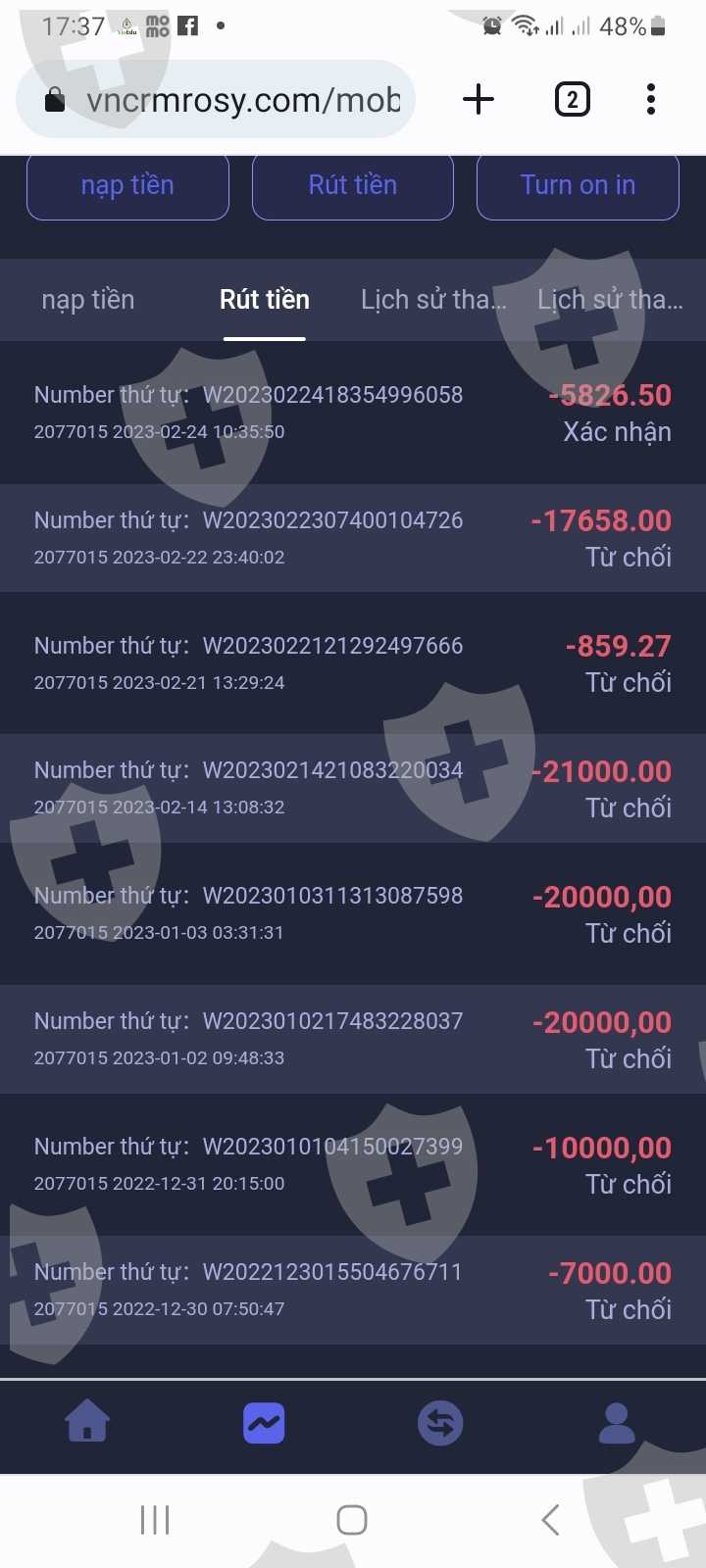Tap the system back button
The width and height of the screenshot is (706, 1568).
coord(551,1520)
